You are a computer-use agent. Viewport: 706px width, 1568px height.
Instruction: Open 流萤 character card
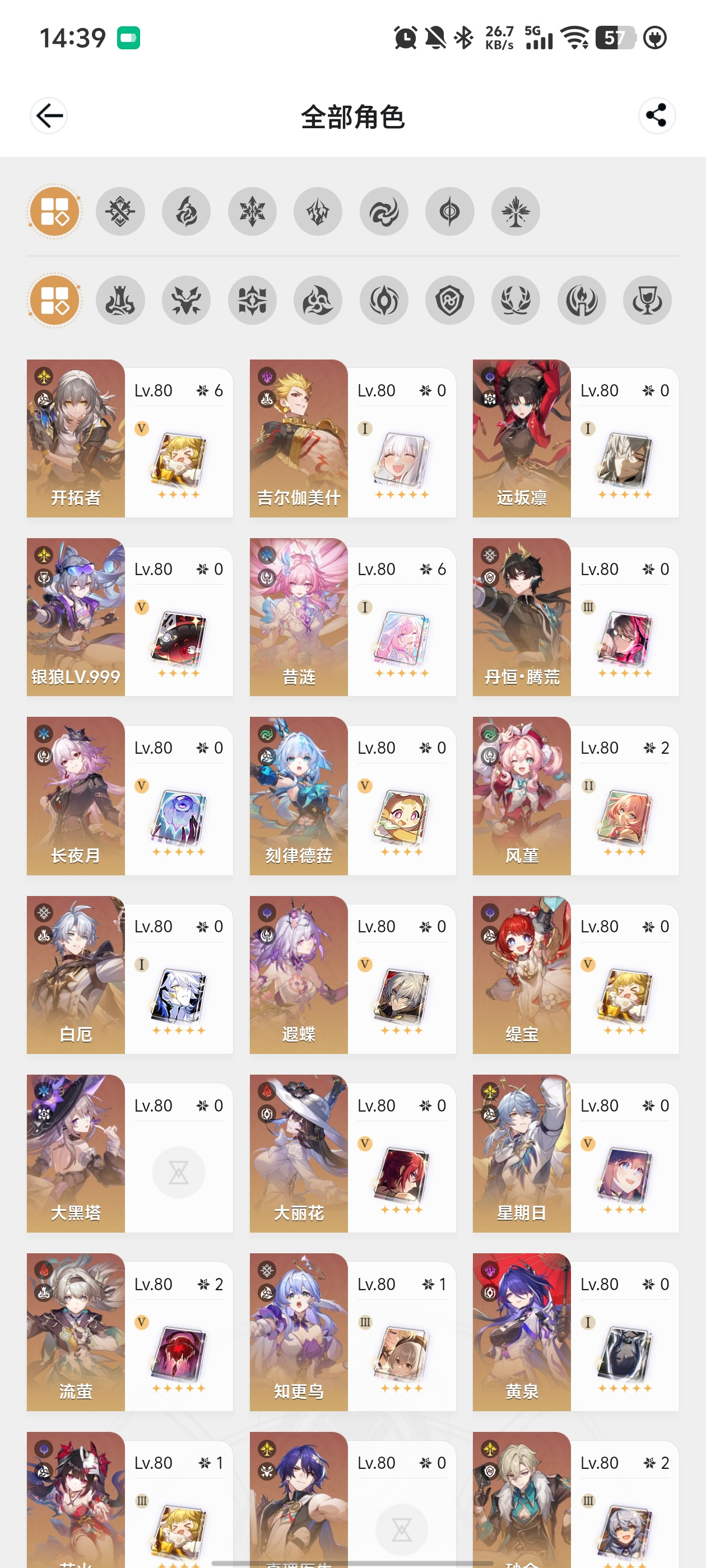130,1332
